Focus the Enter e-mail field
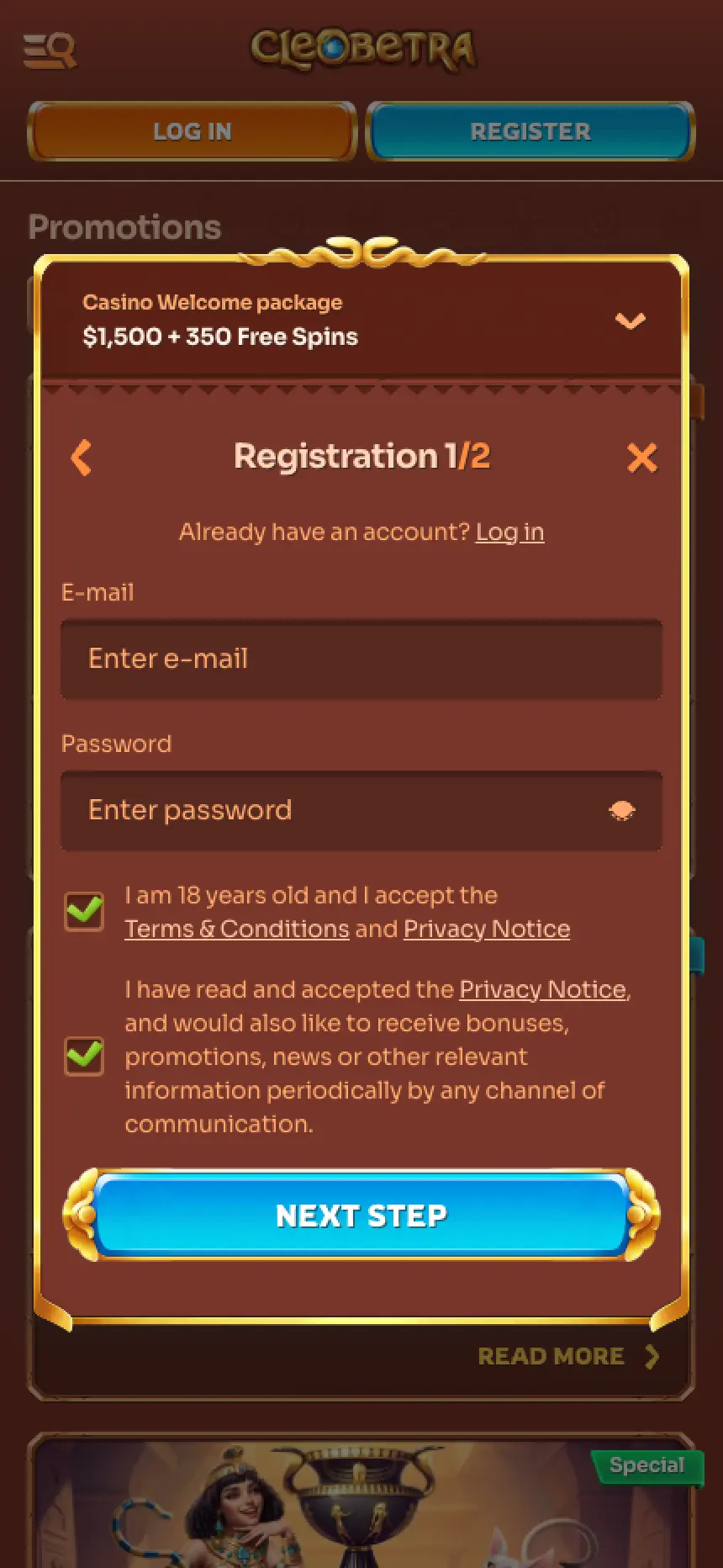This screenshot has height=1568, width=723. (361, 659)
